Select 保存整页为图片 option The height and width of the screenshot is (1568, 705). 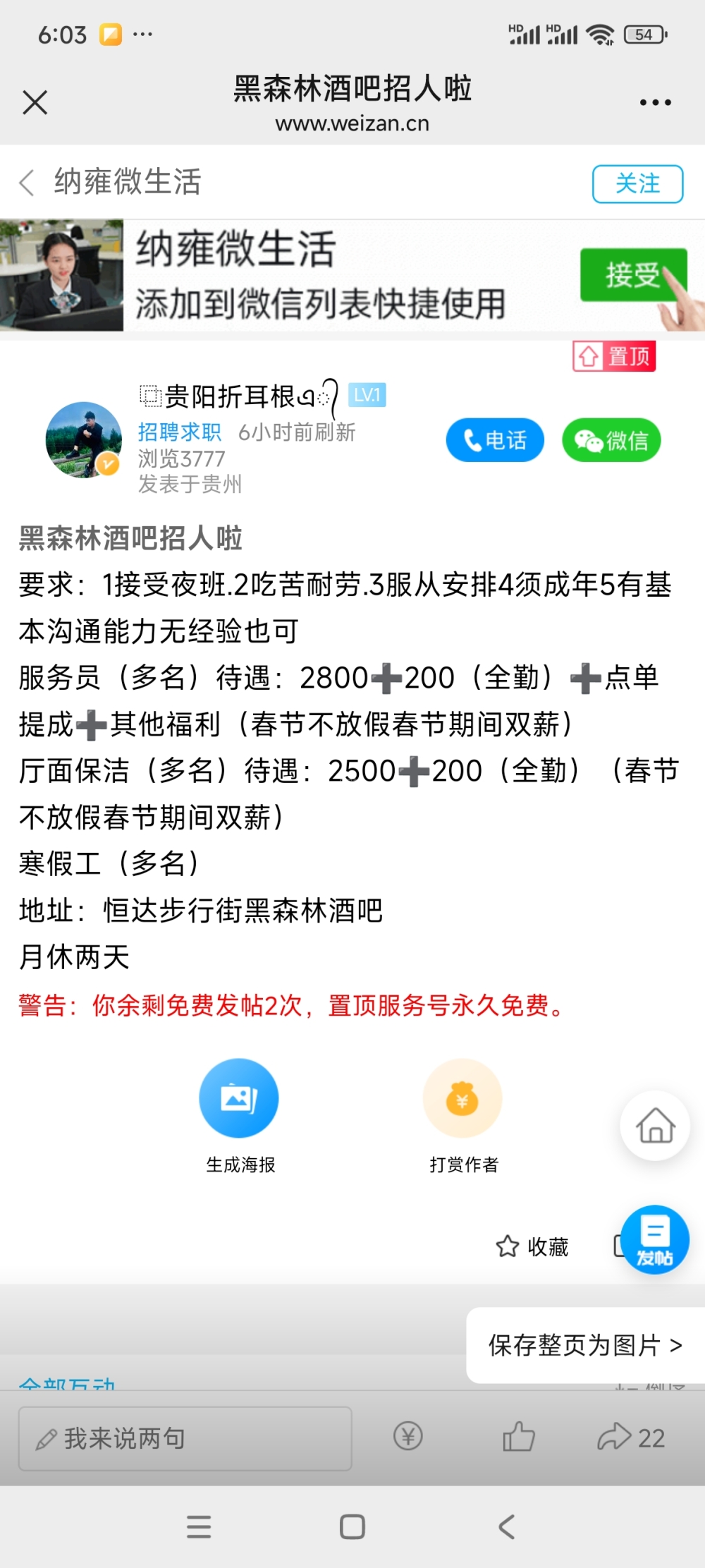(585, 1345)
